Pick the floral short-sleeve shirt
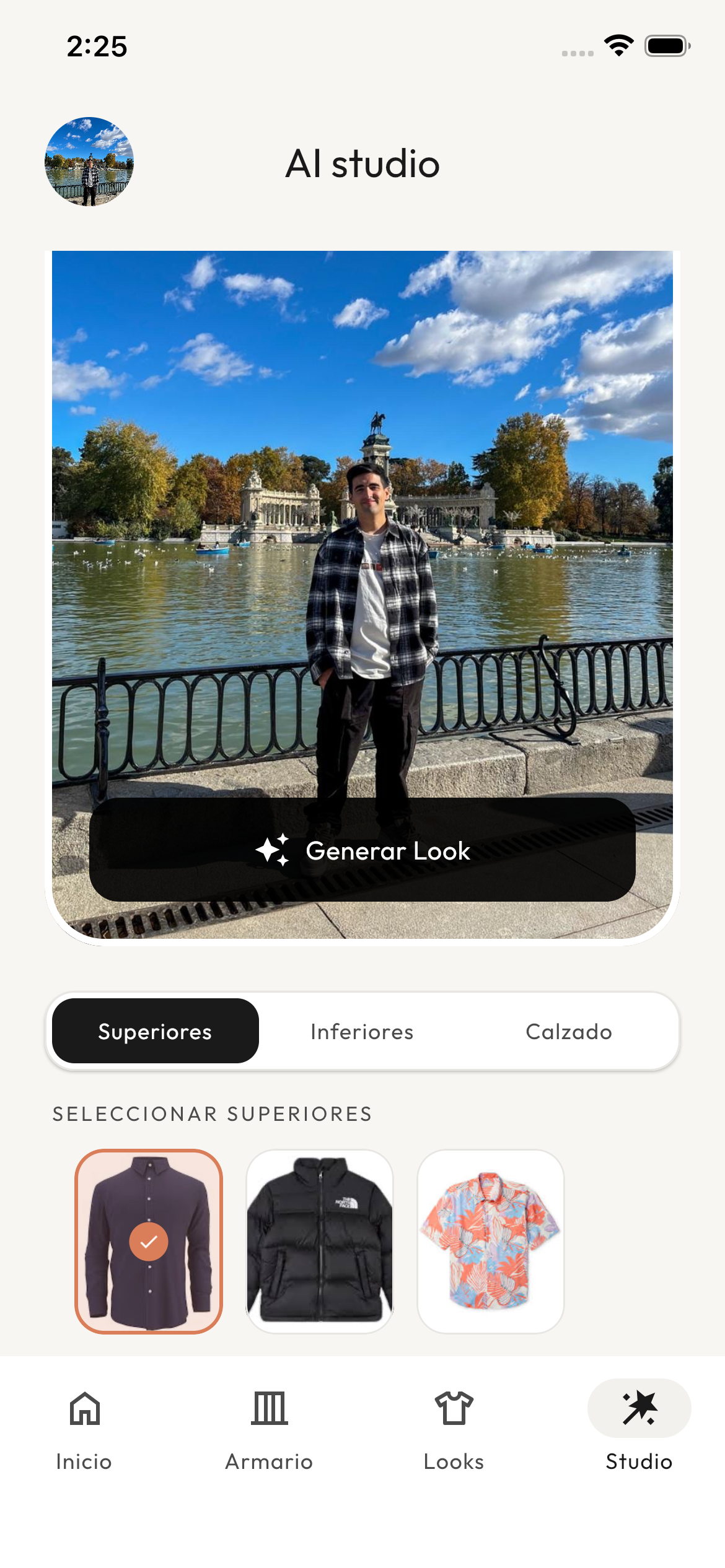The width and height of the screenshot is (725, 1568). click(x=491, y=1241)
